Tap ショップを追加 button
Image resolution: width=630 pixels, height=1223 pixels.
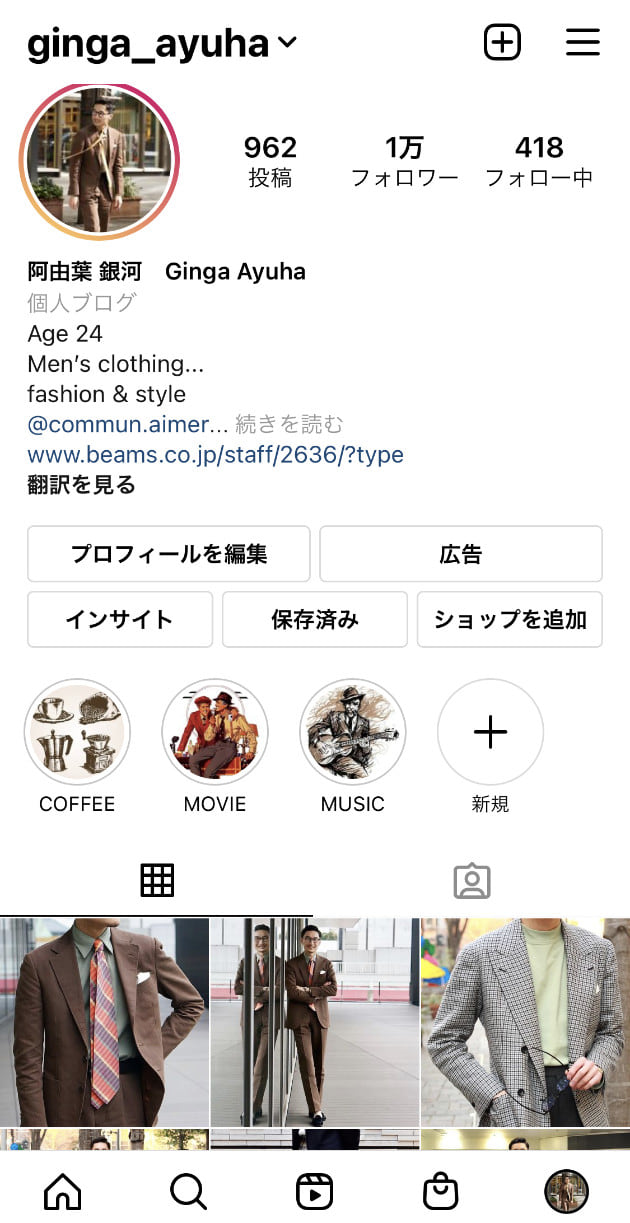pyautogui.click(x=509, y=620)
